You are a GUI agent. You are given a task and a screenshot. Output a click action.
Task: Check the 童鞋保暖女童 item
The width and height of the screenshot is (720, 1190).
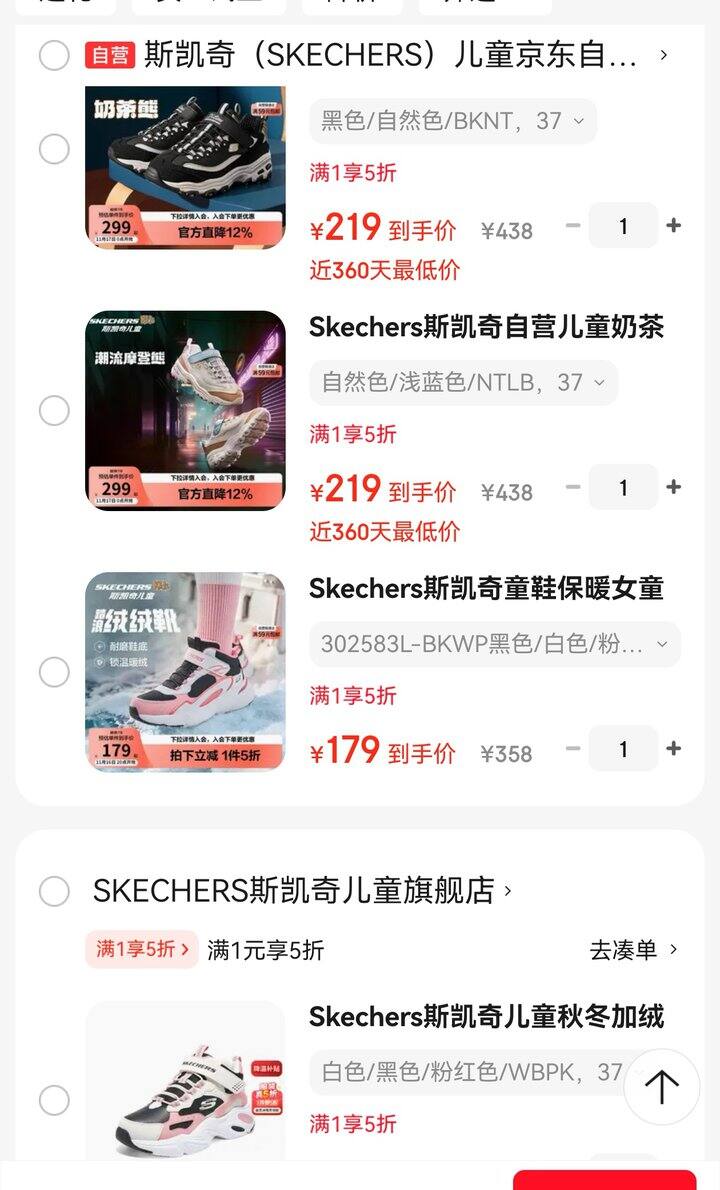[54, 672]
